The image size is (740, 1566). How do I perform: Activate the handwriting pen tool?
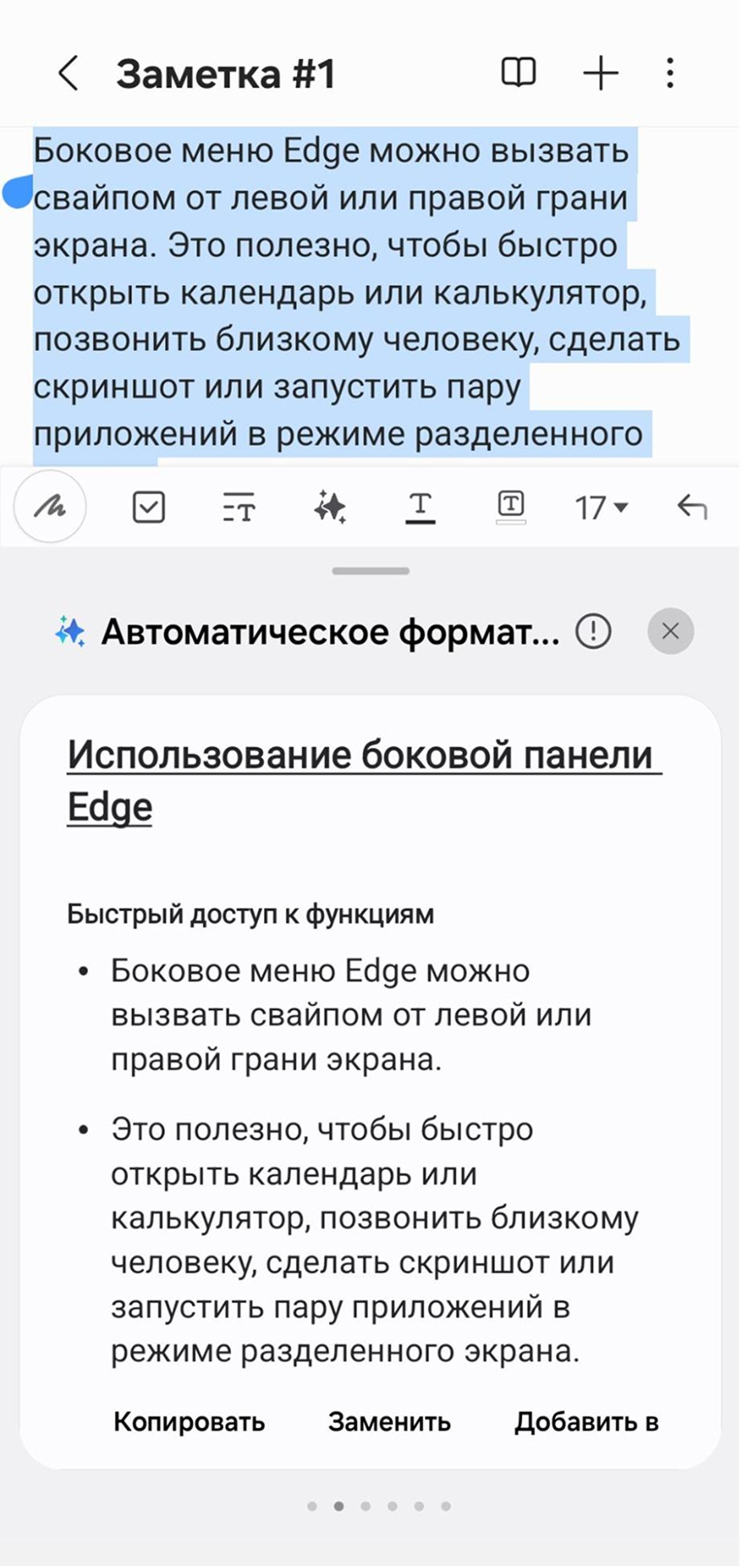(50, 508)
